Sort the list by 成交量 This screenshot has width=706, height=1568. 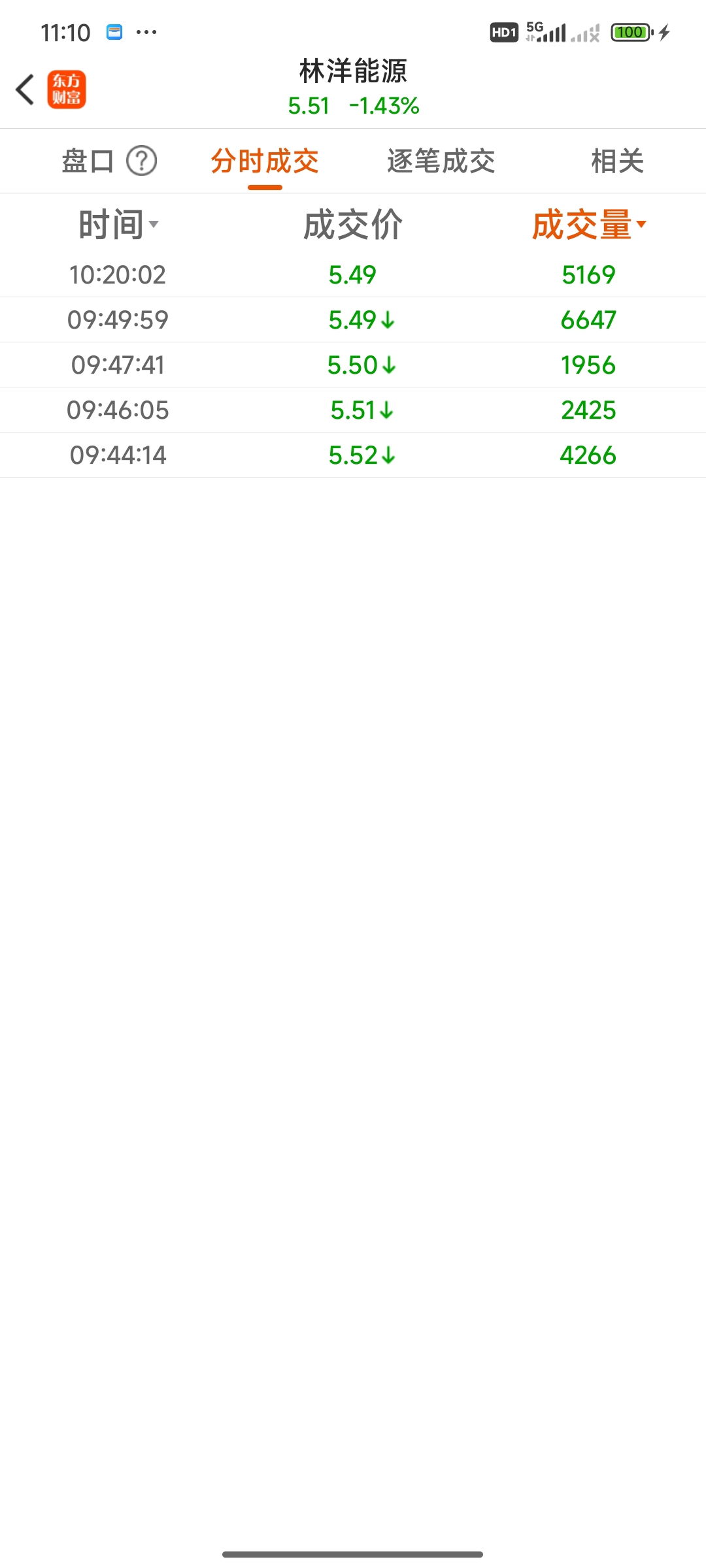[588, 225]
